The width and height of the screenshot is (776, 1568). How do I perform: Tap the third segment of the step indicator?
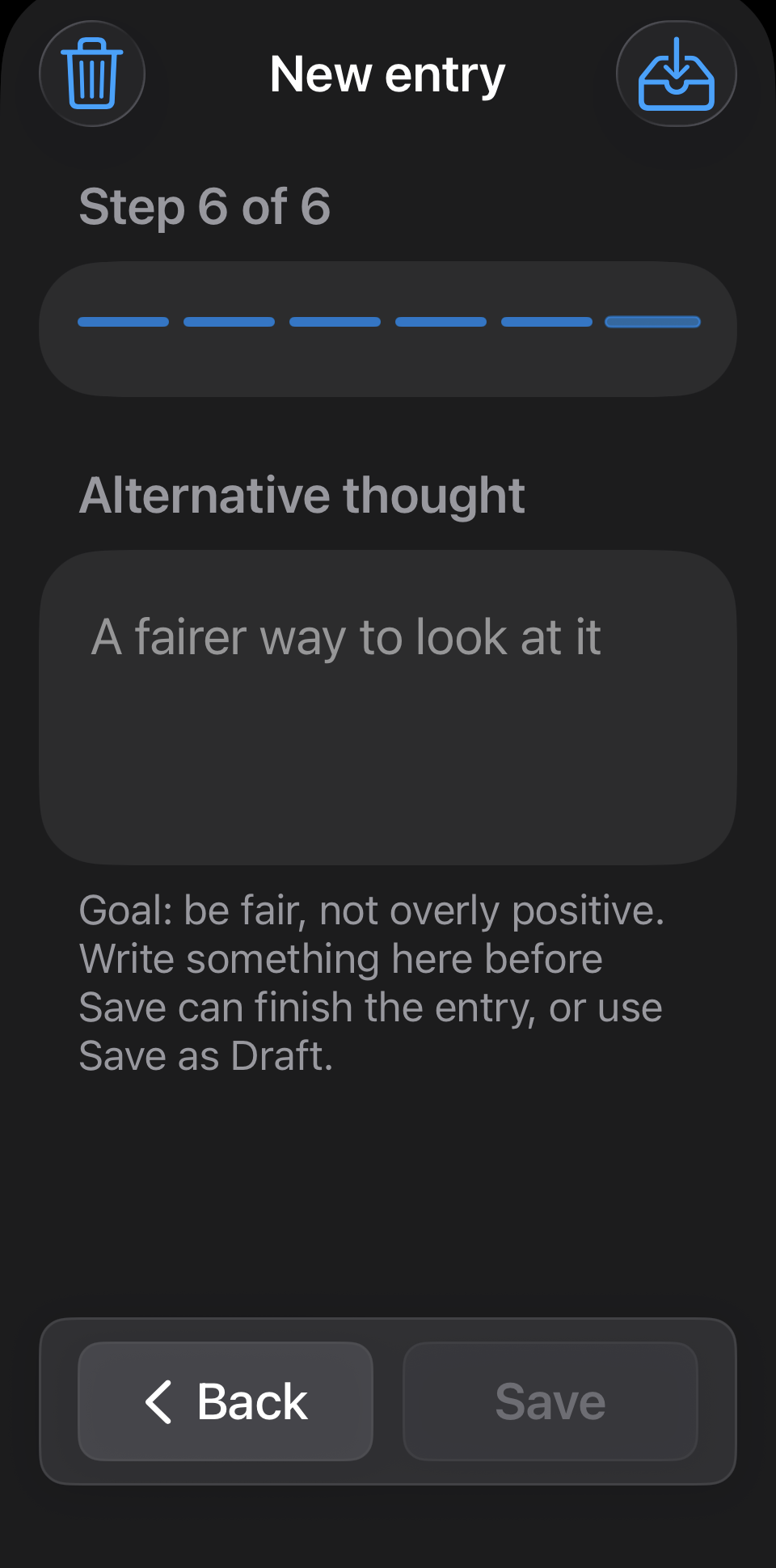[x=336, y=322]
